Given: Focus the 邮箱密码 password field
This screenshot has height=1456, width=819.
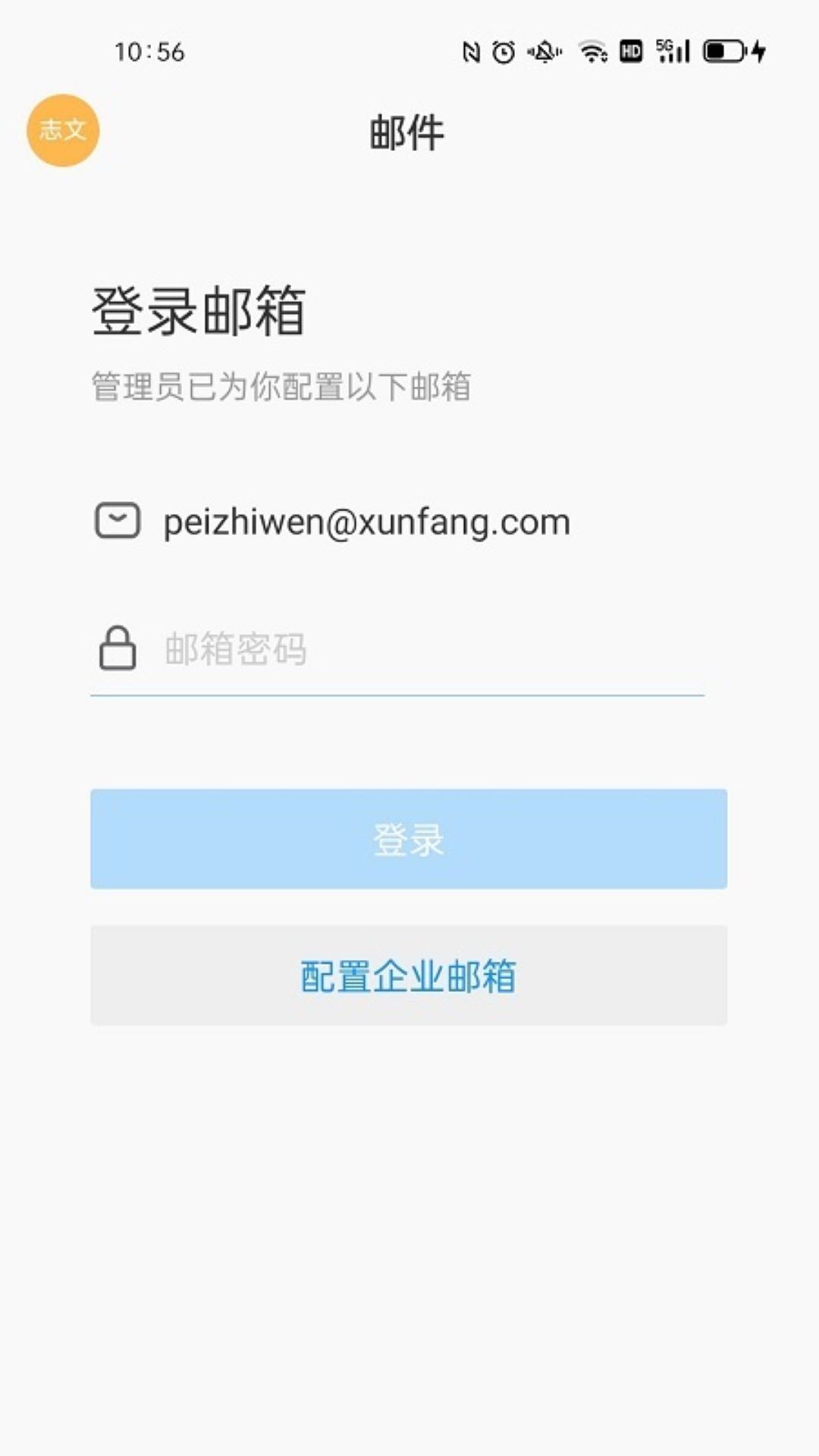Looking at the screenshot, I should (425, 650).
